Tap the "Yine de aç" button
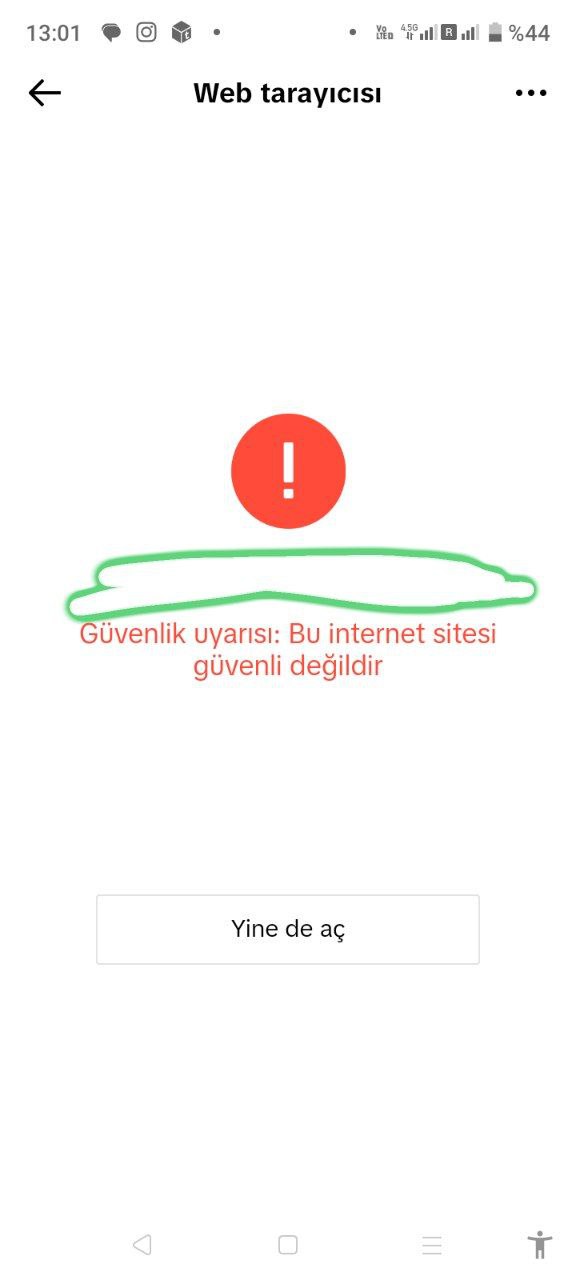This screenshot has width=576, height=1280. 288,929
